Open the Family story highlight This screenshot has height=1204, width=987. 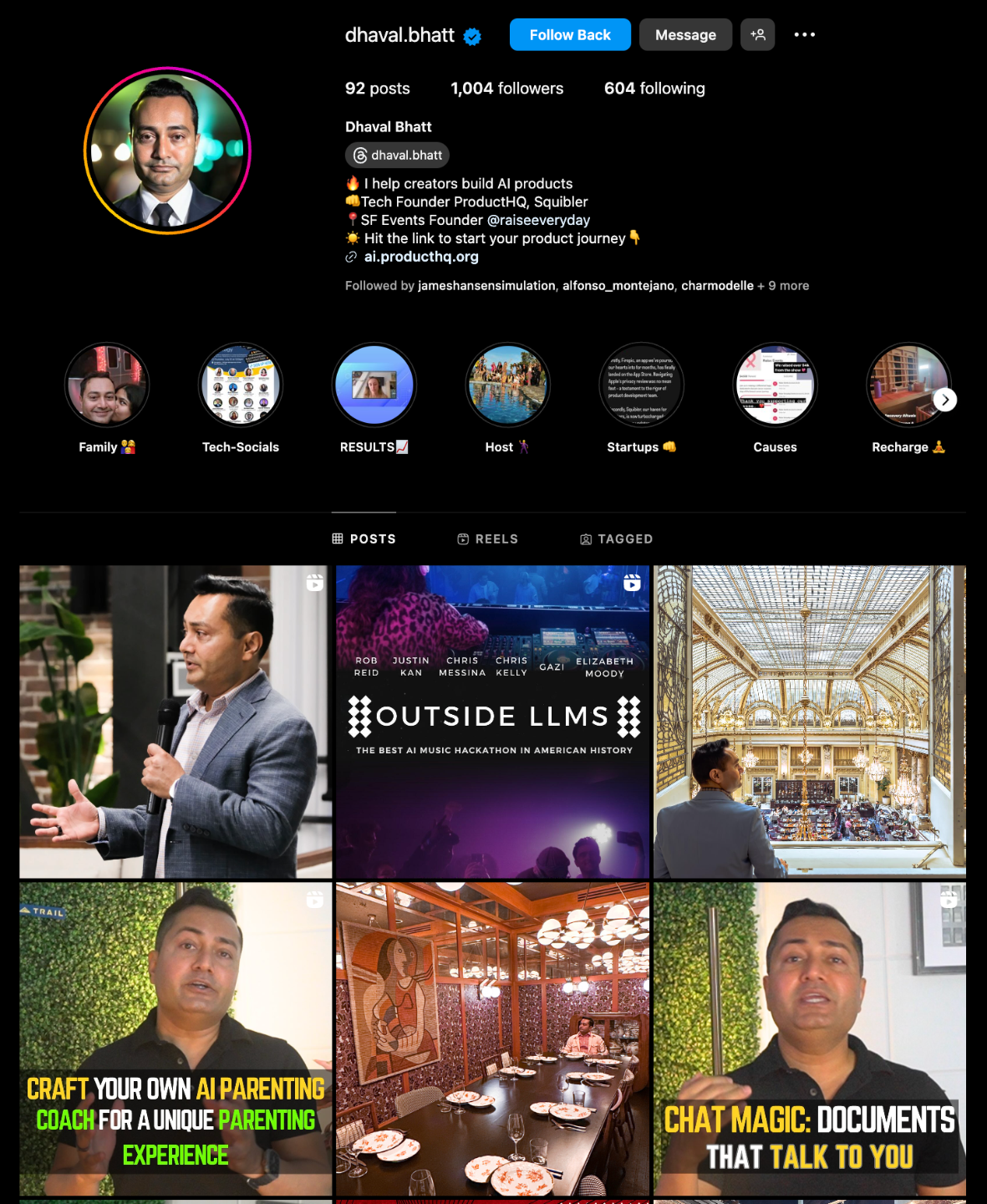107,385
